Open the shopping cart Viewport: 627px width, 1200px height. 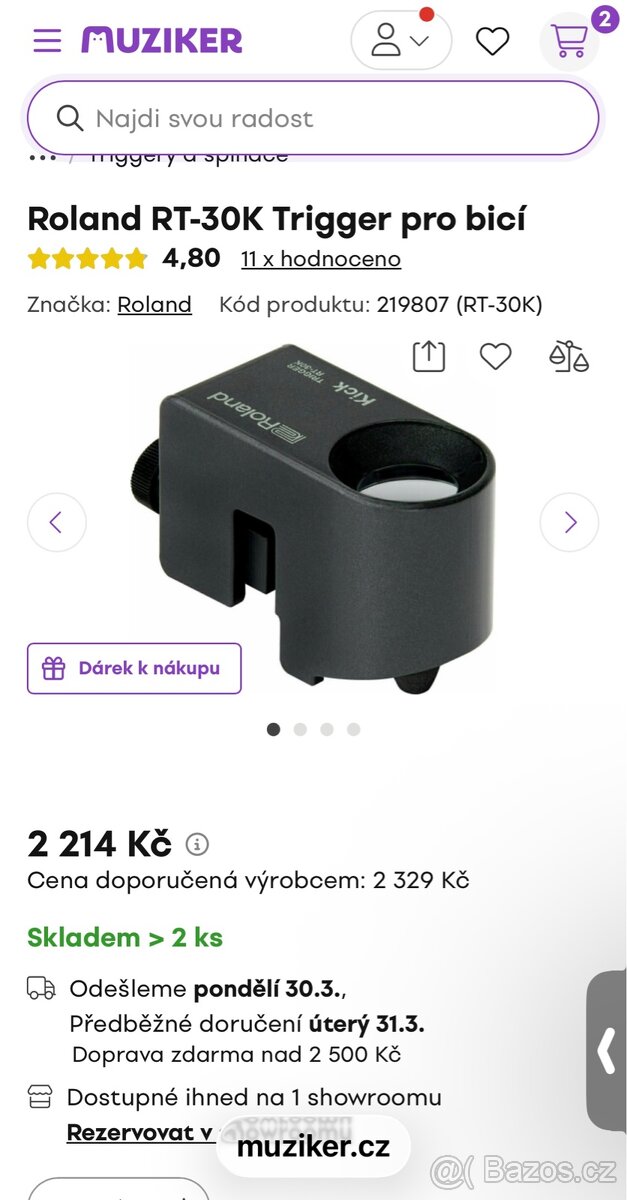[x=569, y=41]
